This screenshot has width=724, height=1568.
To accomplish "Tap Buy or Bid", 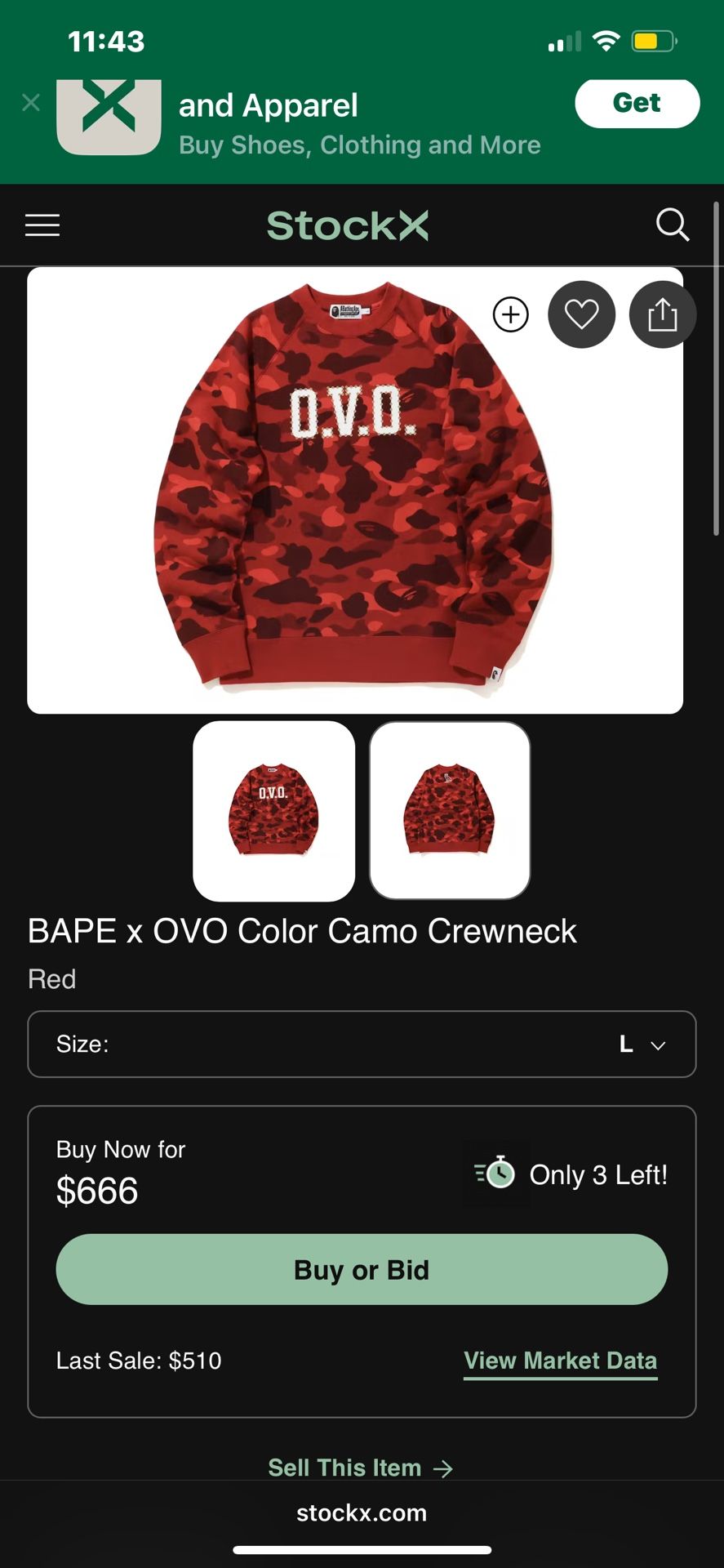I will pyautogui.click(x=362, y=1270).
